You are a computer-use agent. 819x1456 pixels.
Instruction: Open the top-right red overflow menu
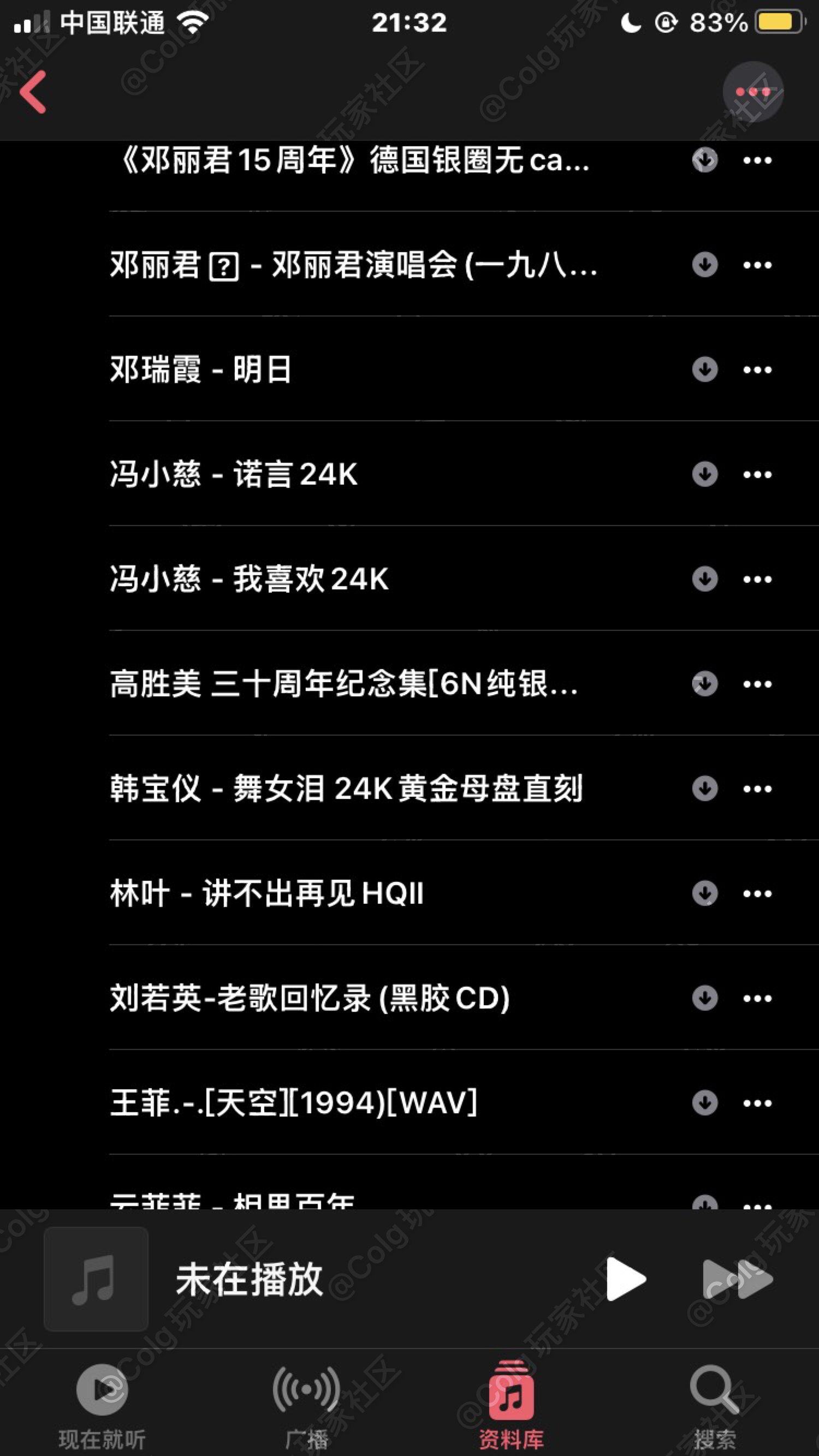[753, 92]
